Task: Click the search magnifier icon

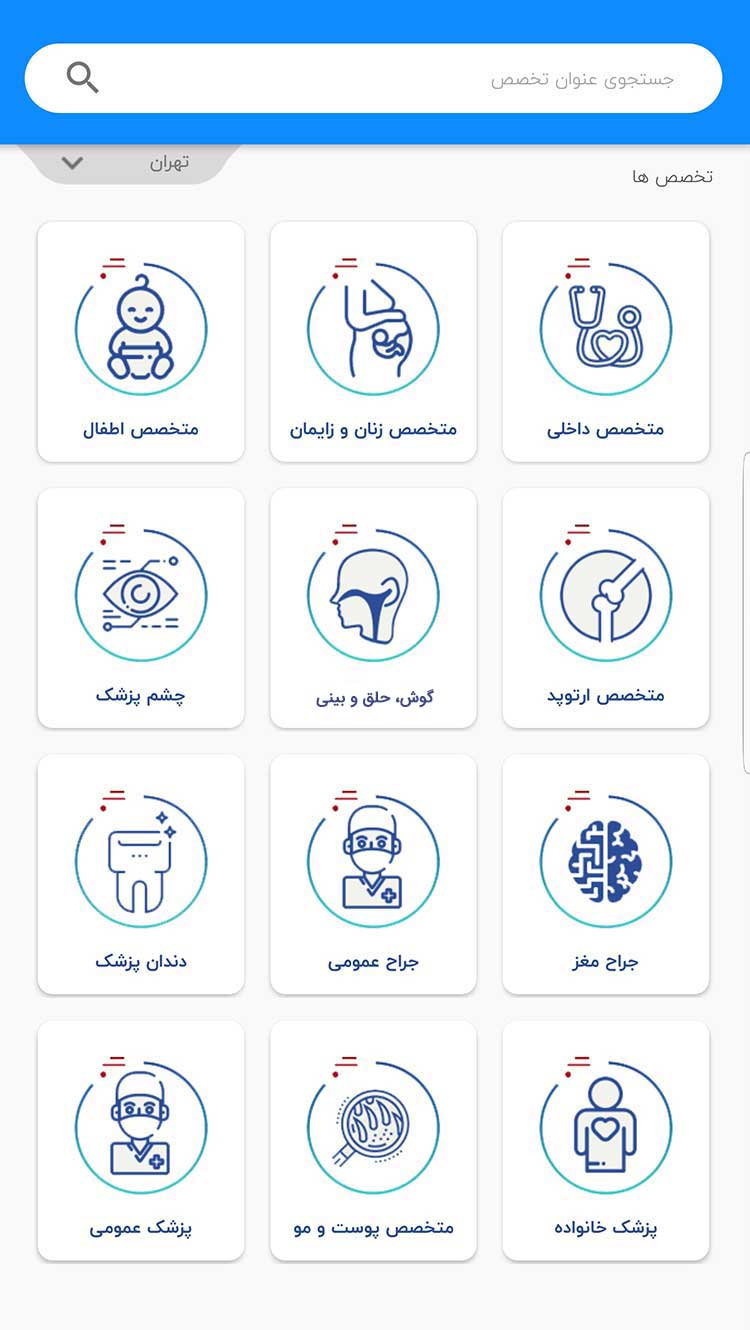Action: (x=82, y=76)
